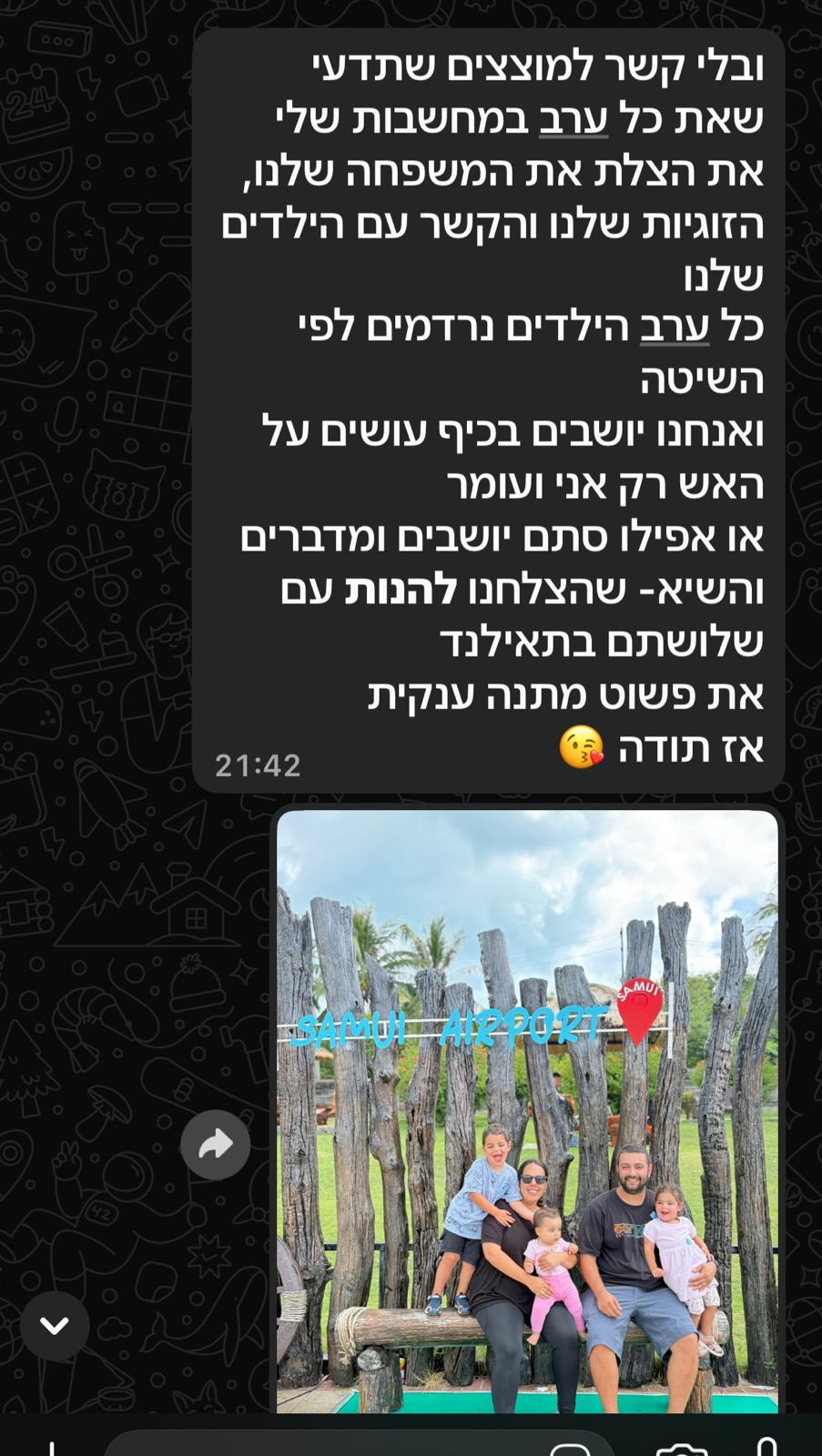Jump to the latest messages
822x1456 pixels.
55,1326
